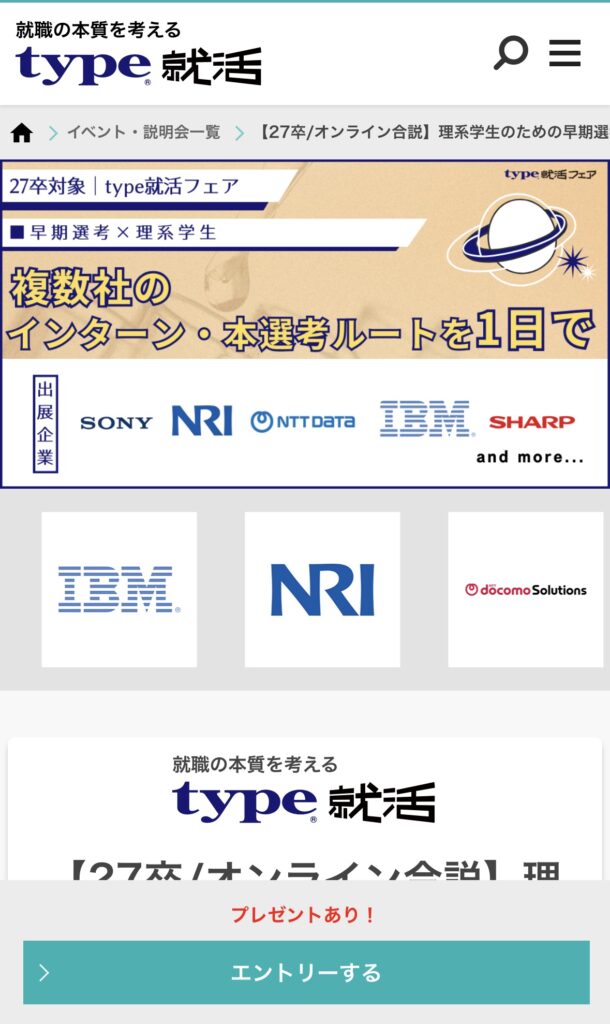610x1024 pixels.
Task: Tap the エントリーする button
Action: [306, 972]
